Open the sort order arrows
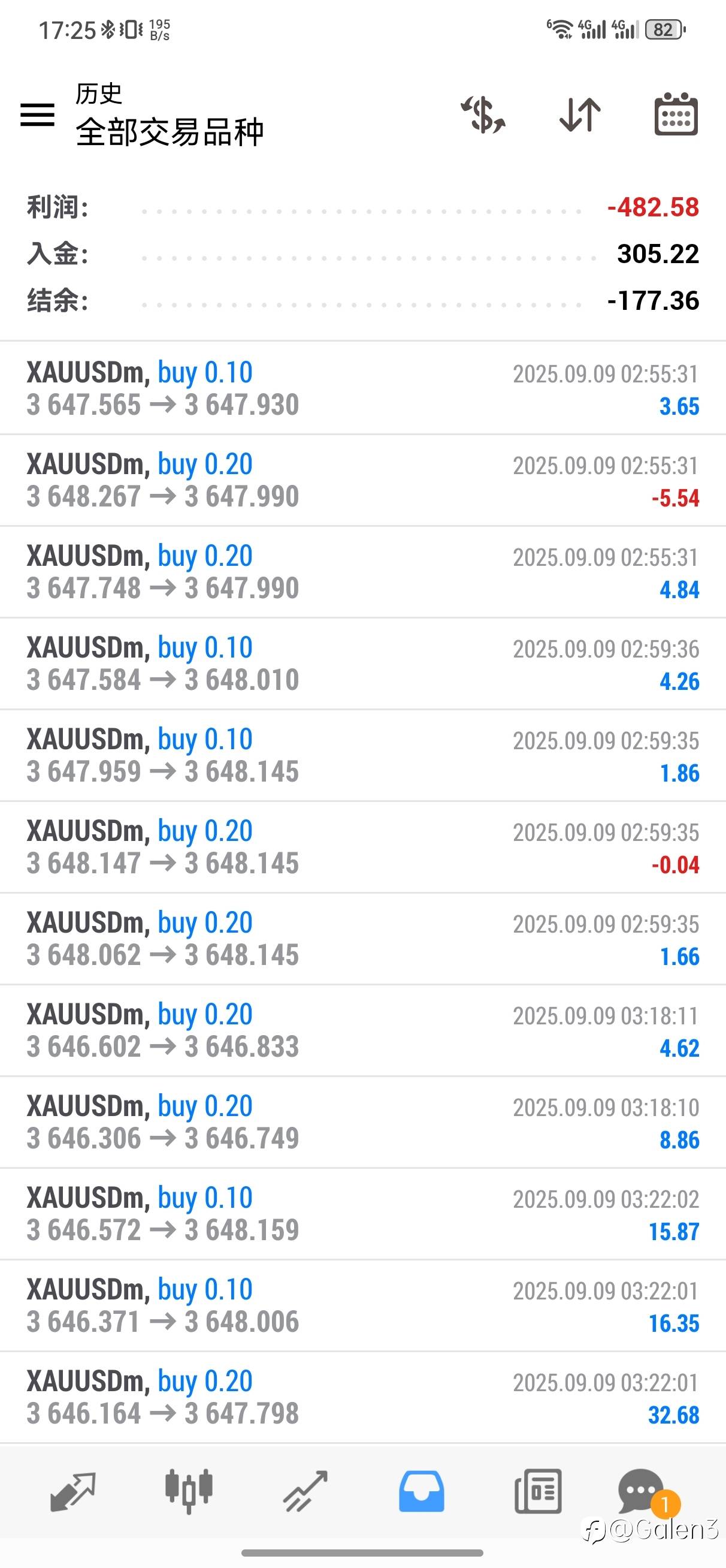This screenshot has width=726, height=1568. (x=579, y=114)
